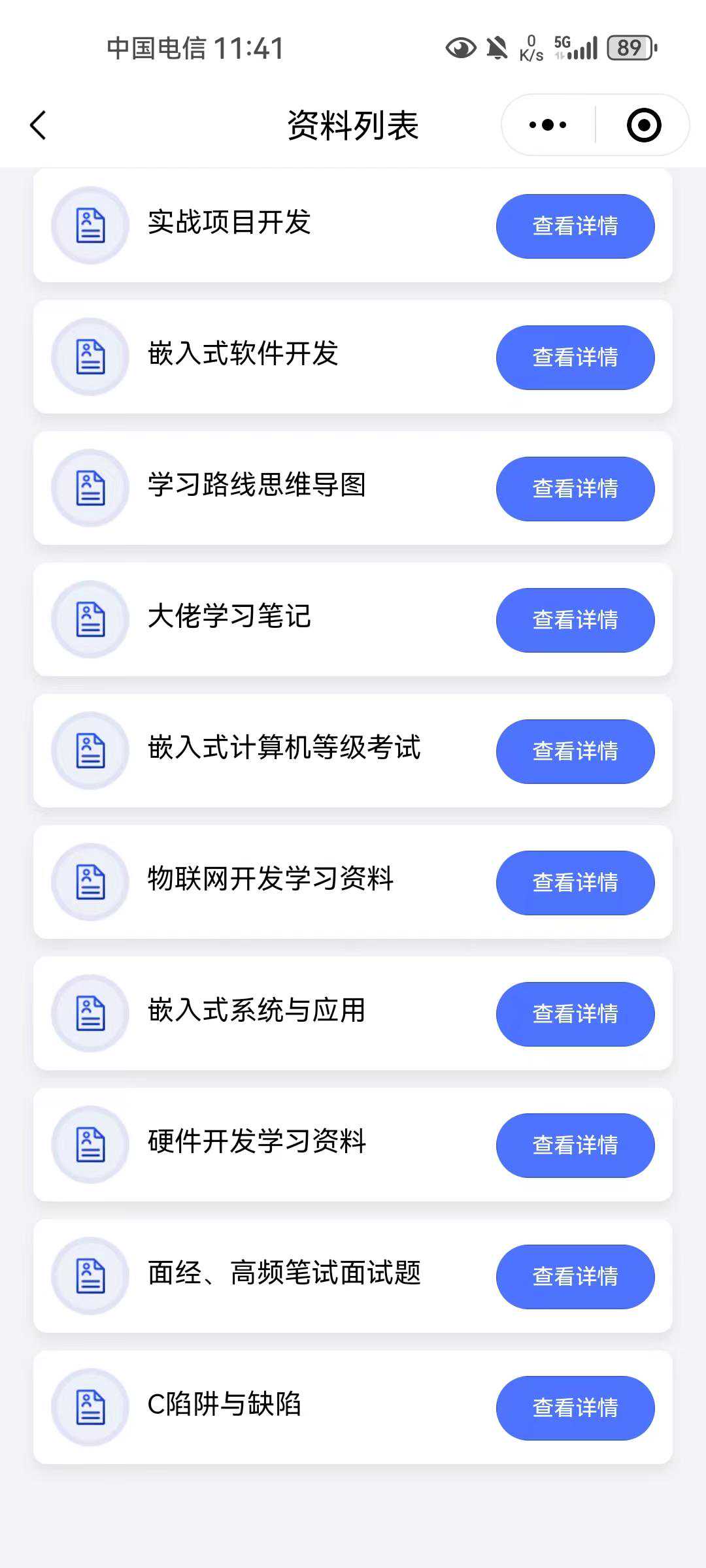This screenshot has width=706, height=1568.
Task: Close the mini program with the circle icon
Action: pos(644,125)
